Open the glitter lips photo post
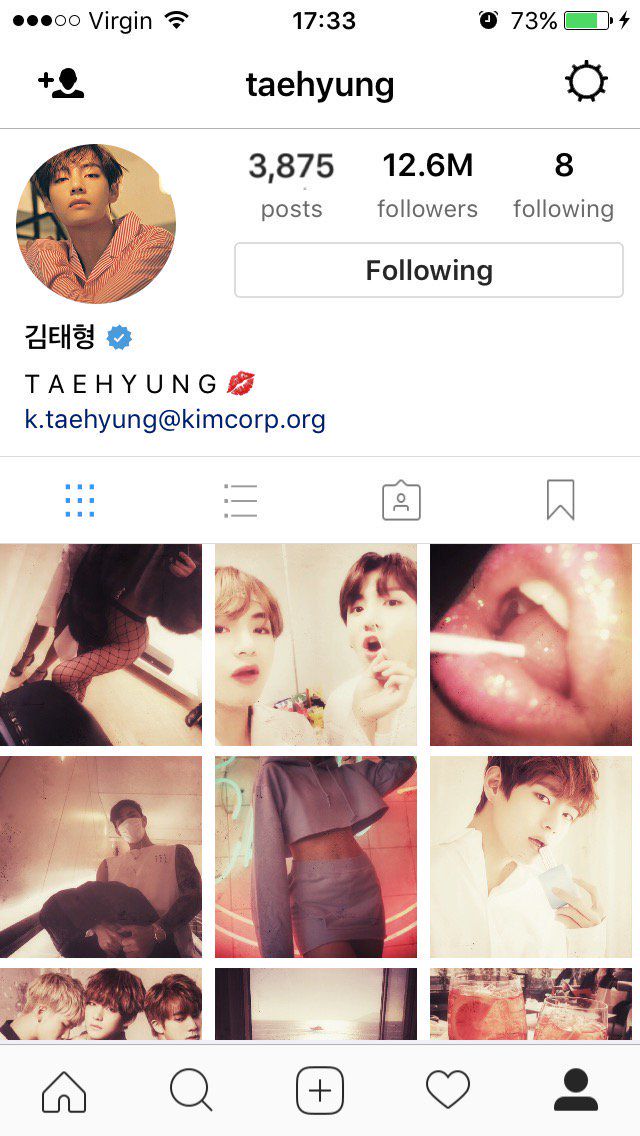 click(531, 645)
